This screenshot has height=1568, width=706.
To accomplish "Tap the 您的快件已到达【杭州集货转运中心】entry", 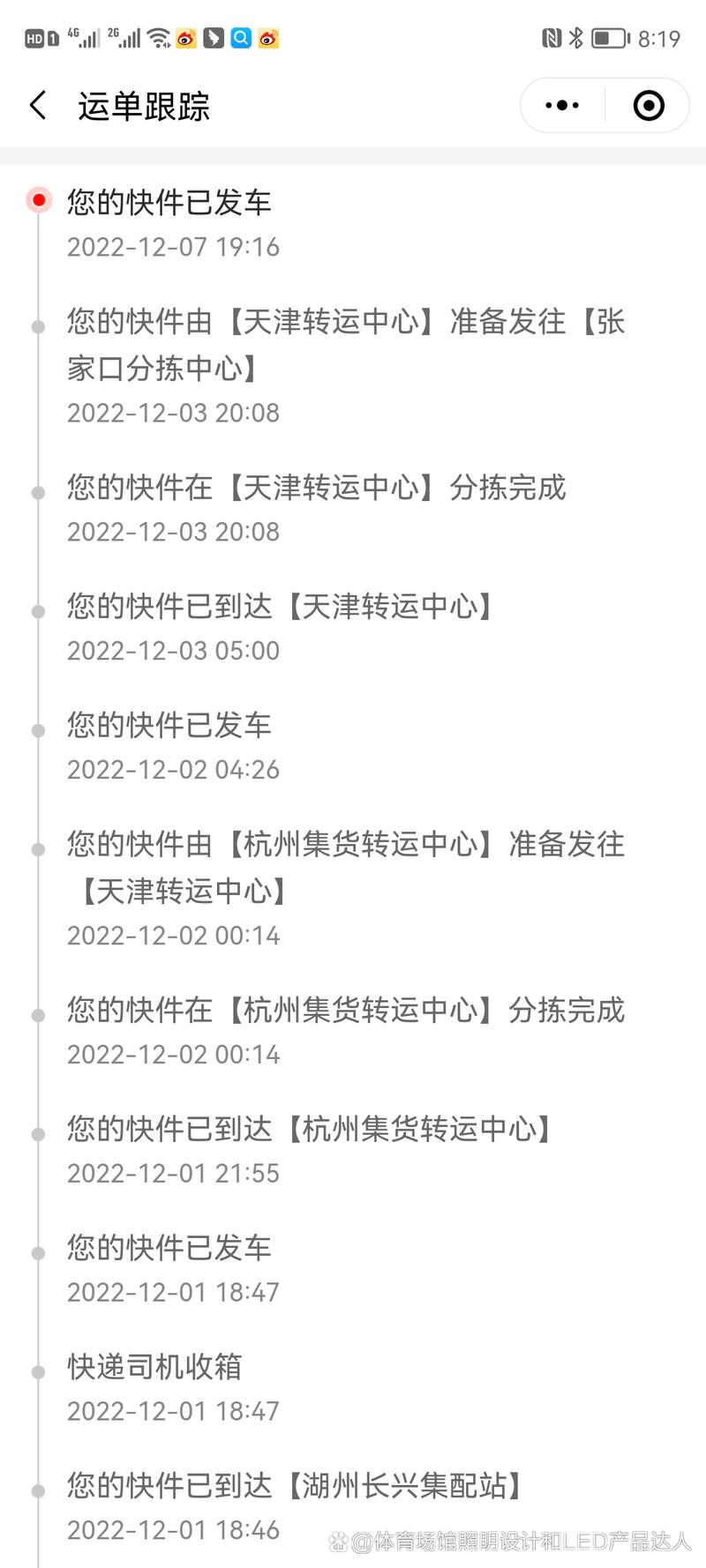I will point(311,1130).
